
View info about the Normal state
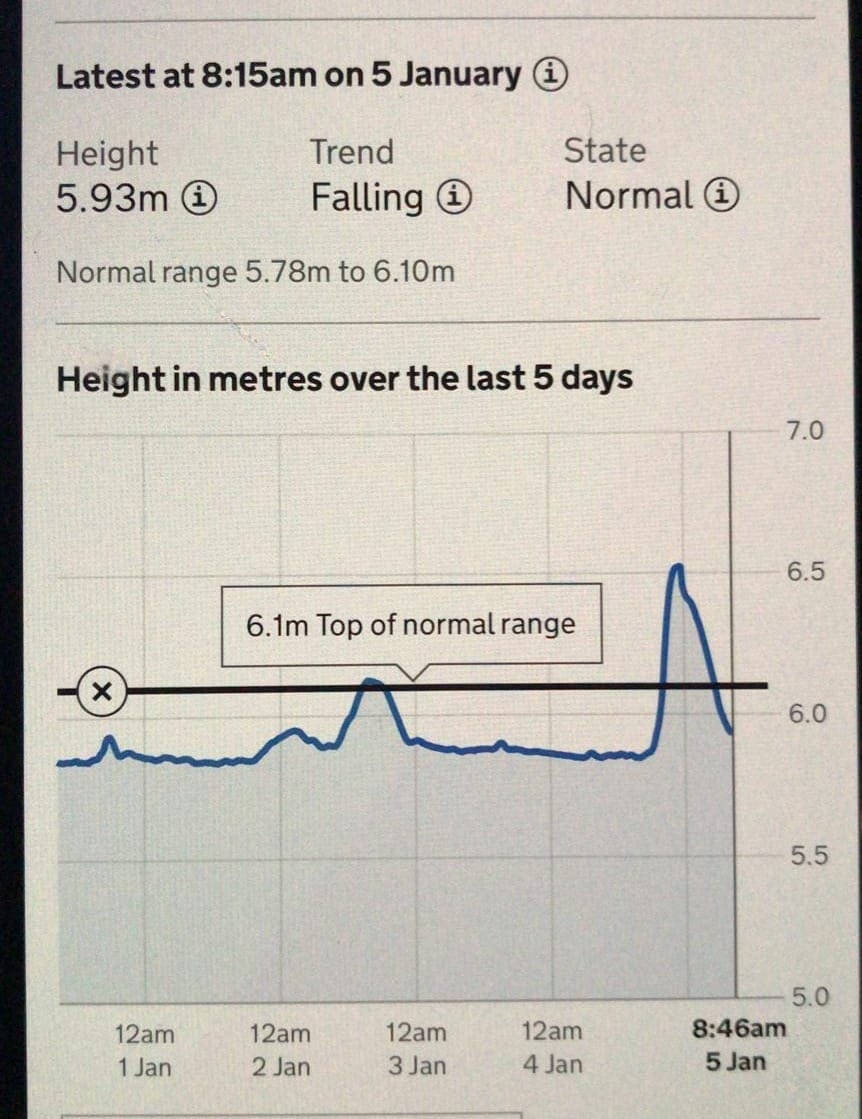pos(722,196)
